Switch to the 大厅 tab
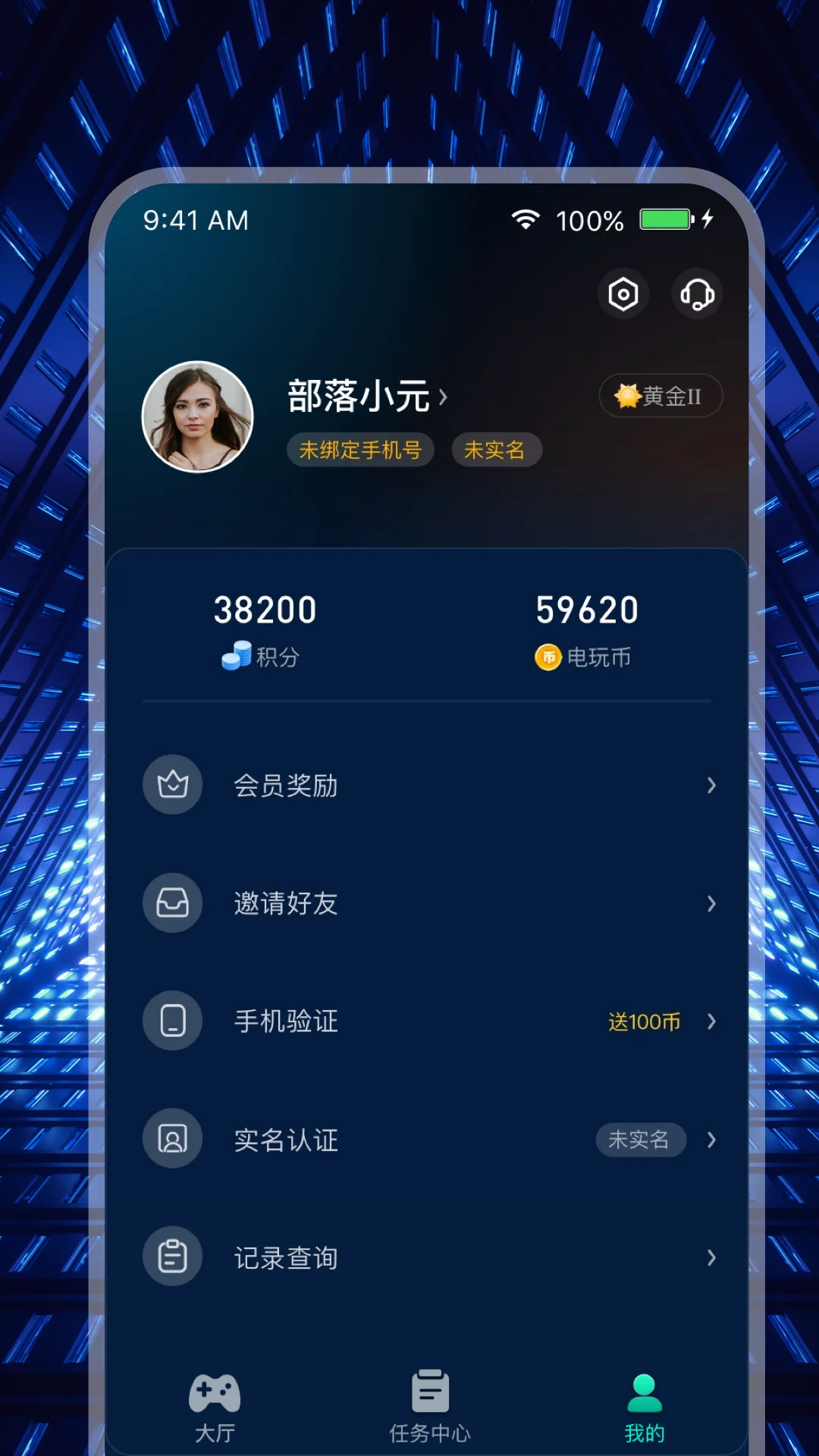Viewport: 819px width, 1456px height. (x=216, y=1407)
